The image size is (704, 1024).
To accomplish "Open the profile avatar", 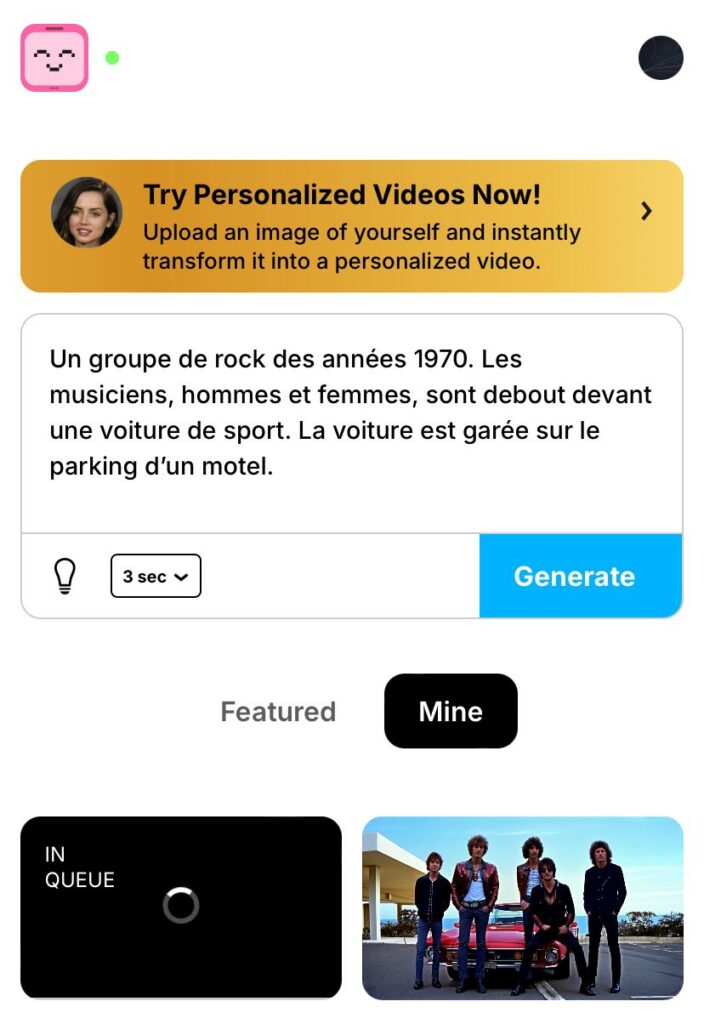I will (x=660, y=58).
